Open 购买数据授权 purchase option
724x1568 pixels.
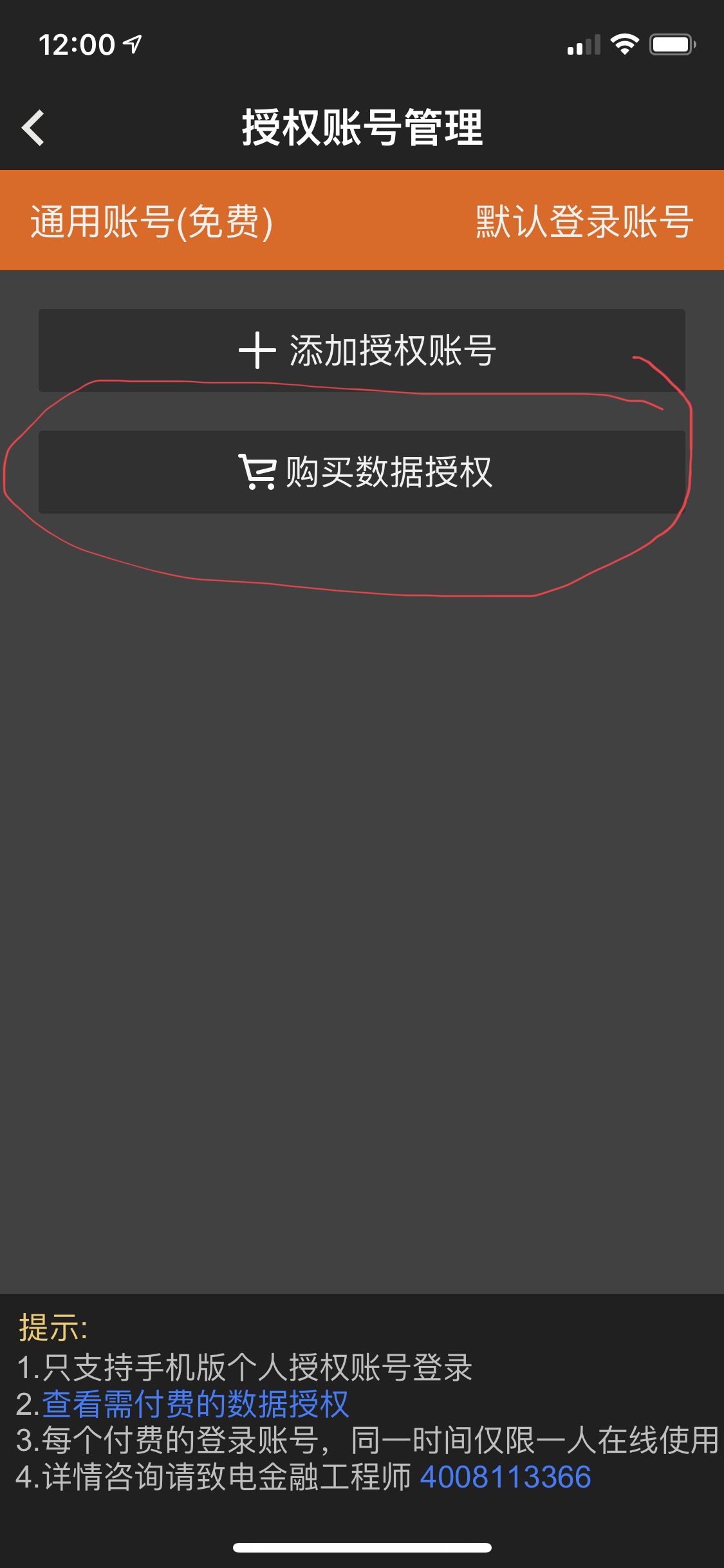(x=362, y=472)
